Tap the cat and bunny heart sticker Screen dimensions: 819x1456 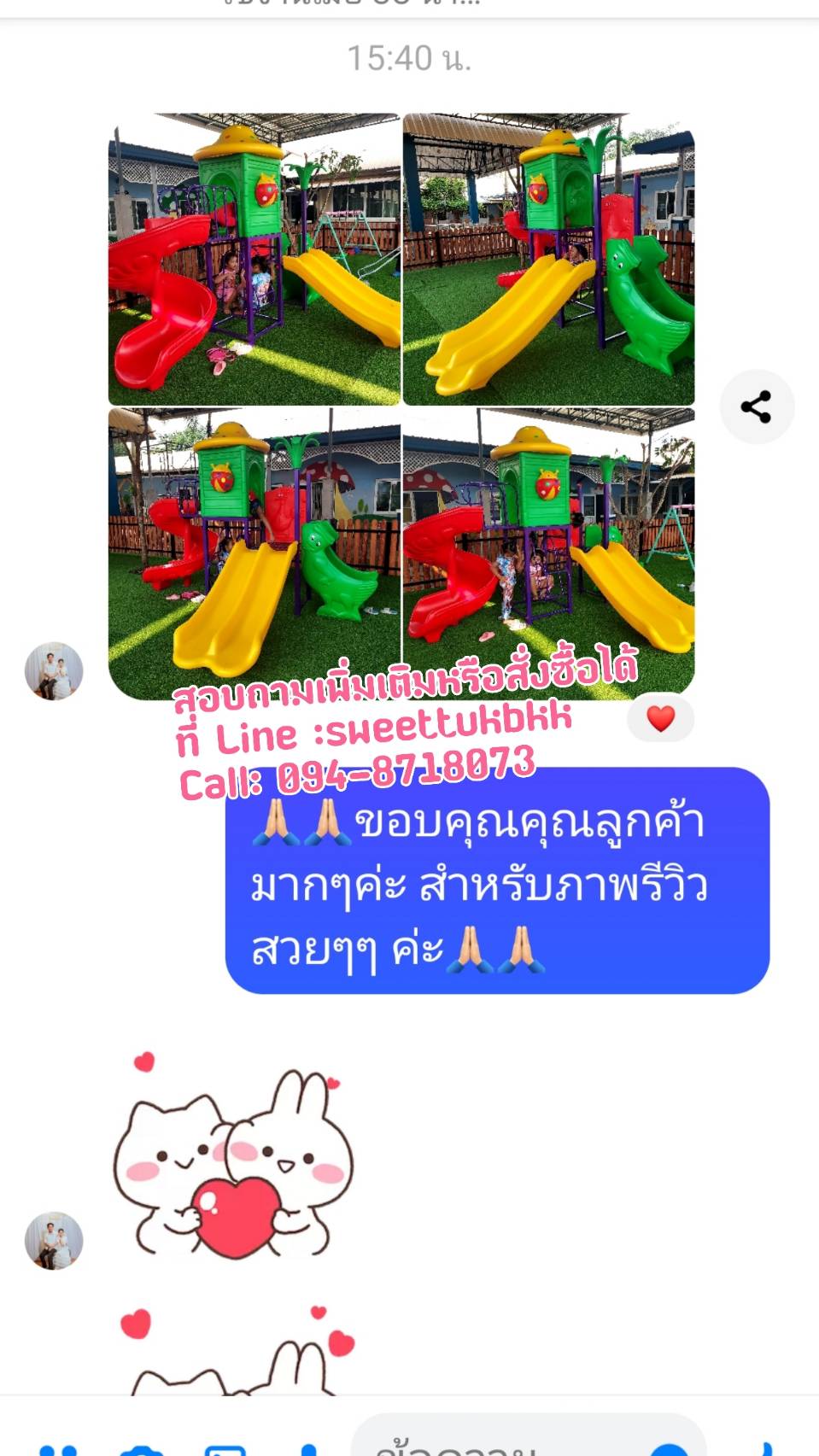pyautogui.click(x=235, y=1161)
